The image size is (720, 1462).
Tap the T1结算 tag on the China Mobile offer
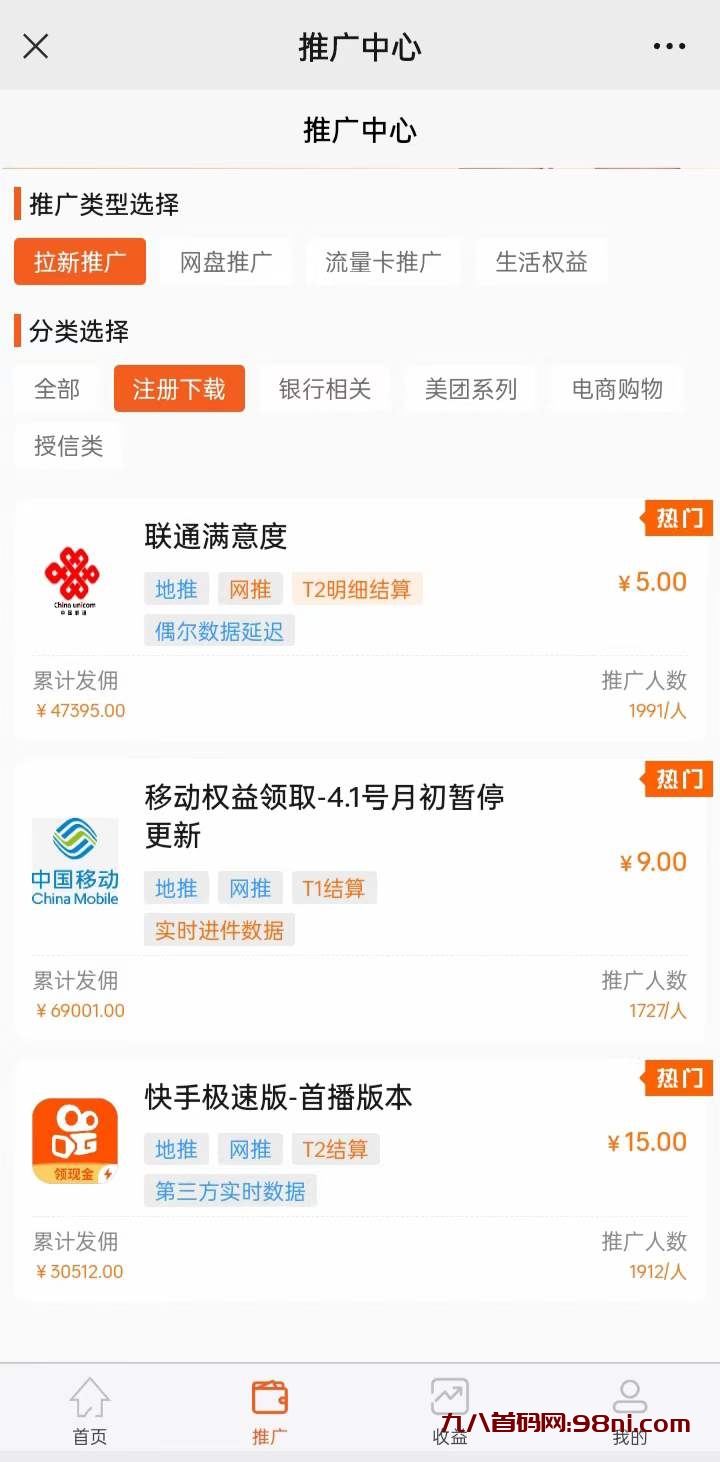pyautogui.click(x=334, y=888)
